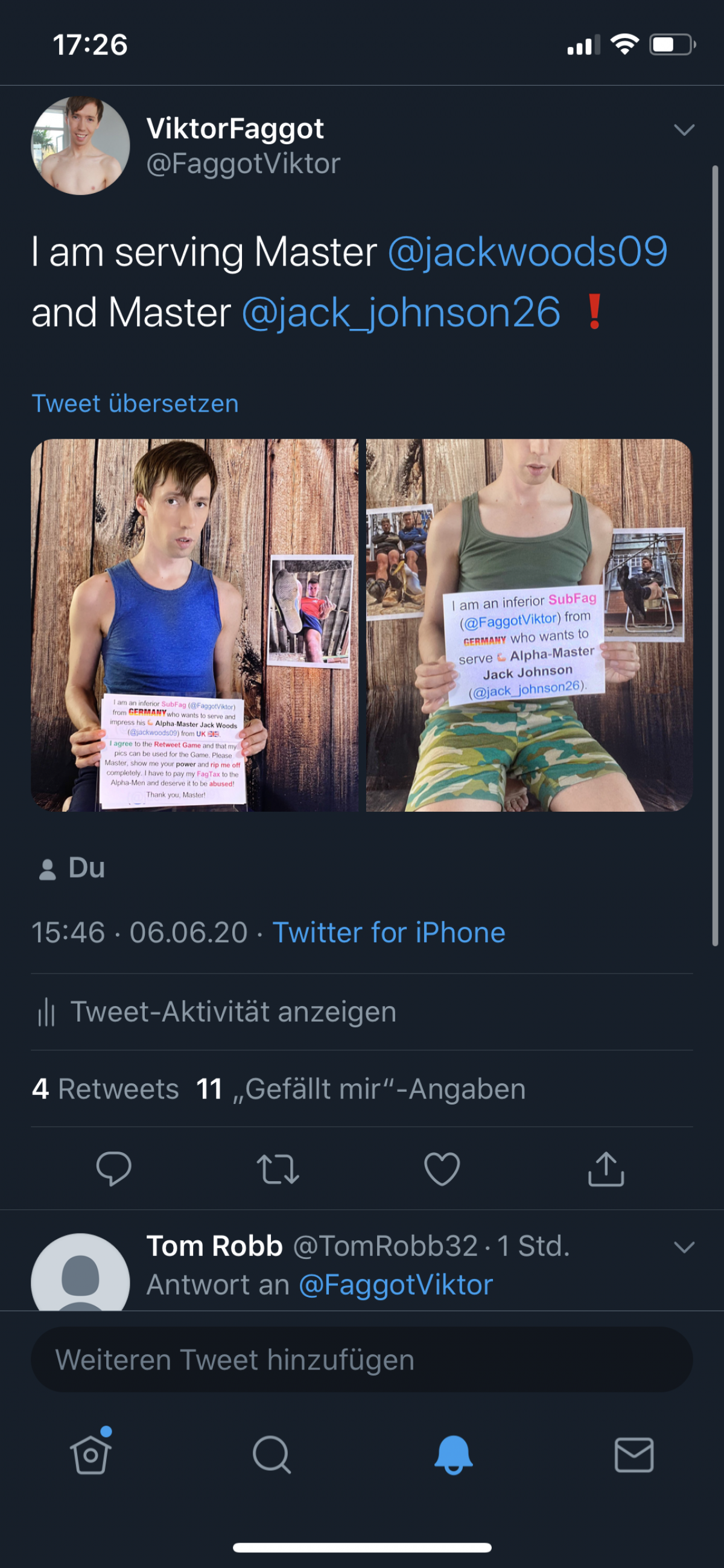Retweet this tweet
The width and height of the screenshot is (724, 1568).
pyautogui.click(x=278, y=1168)
